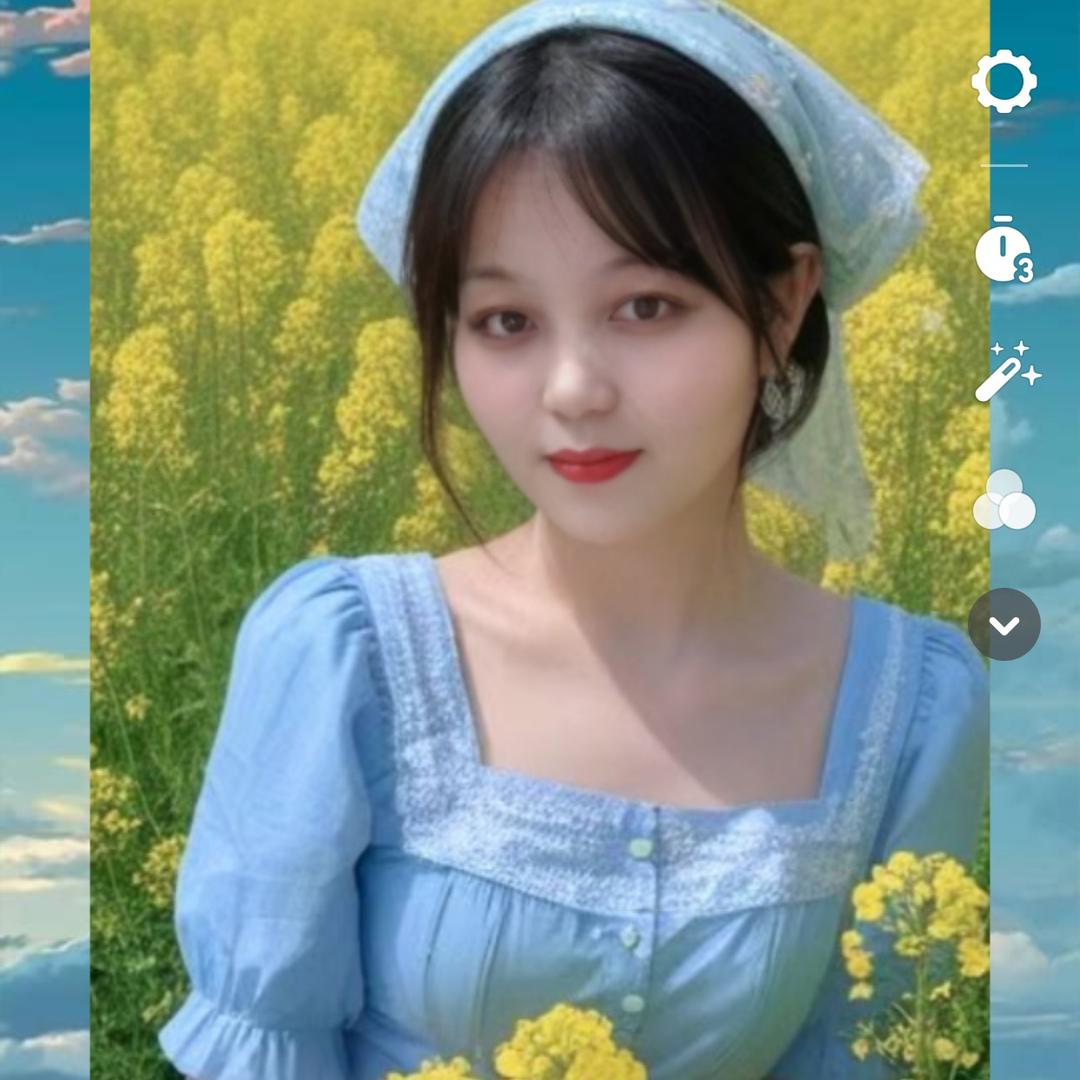1080x1080 pixels.
Task: Collapse the side toolbar with the down chevron
Action: (1004, 625)
